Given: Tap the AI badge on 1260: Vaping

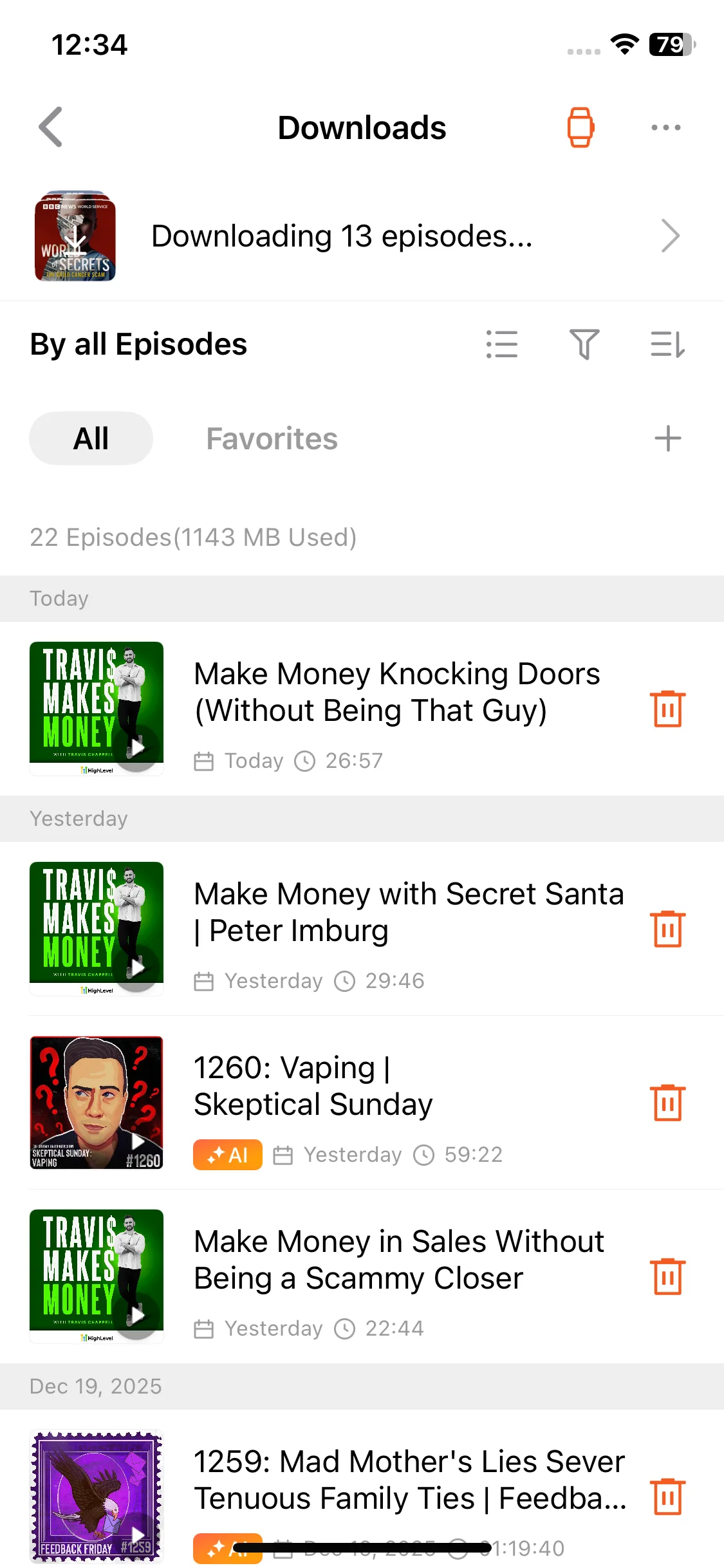Looking at the screenshot, I should point(228,1155).
